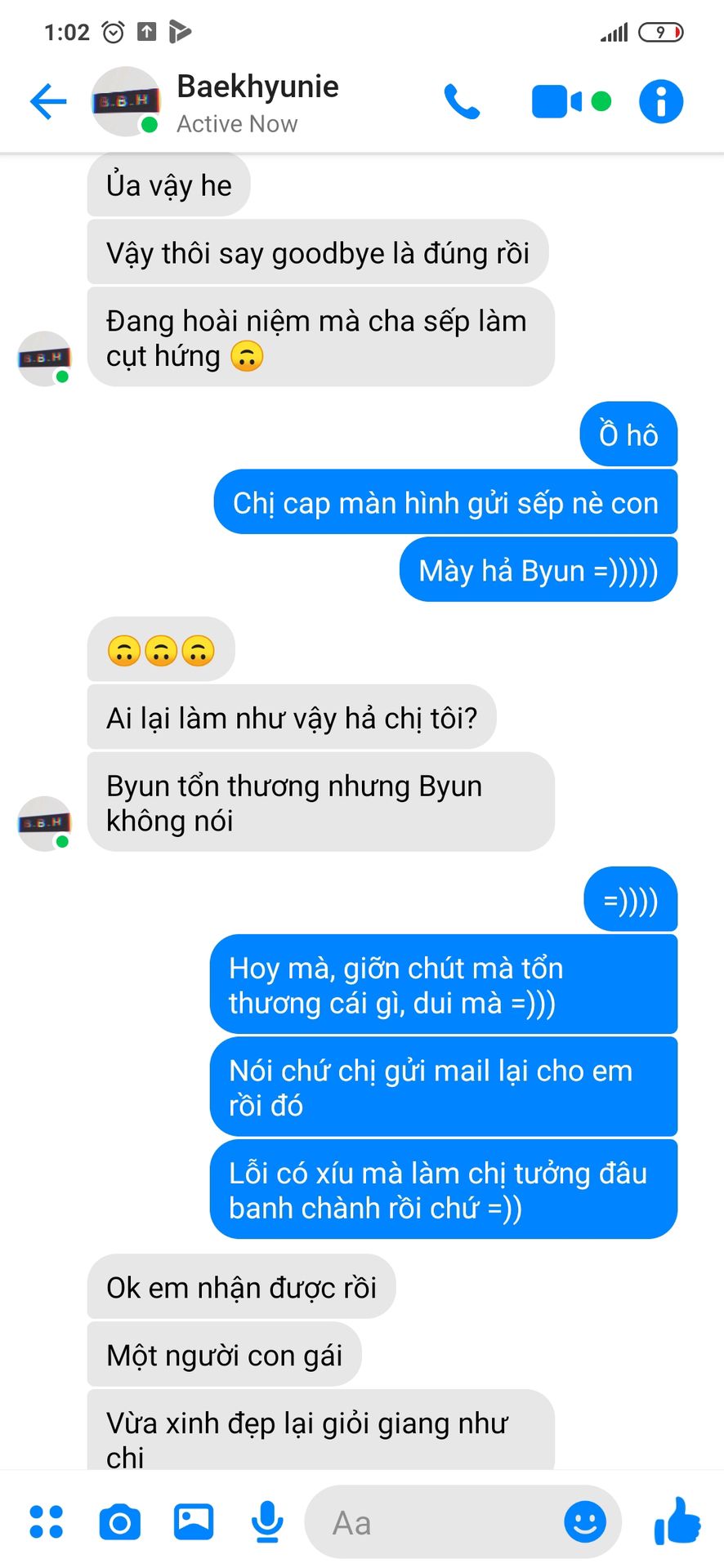The image size is (724, 1568).
Task: Open the camera to take a photo
Action: coord(119,1522)
